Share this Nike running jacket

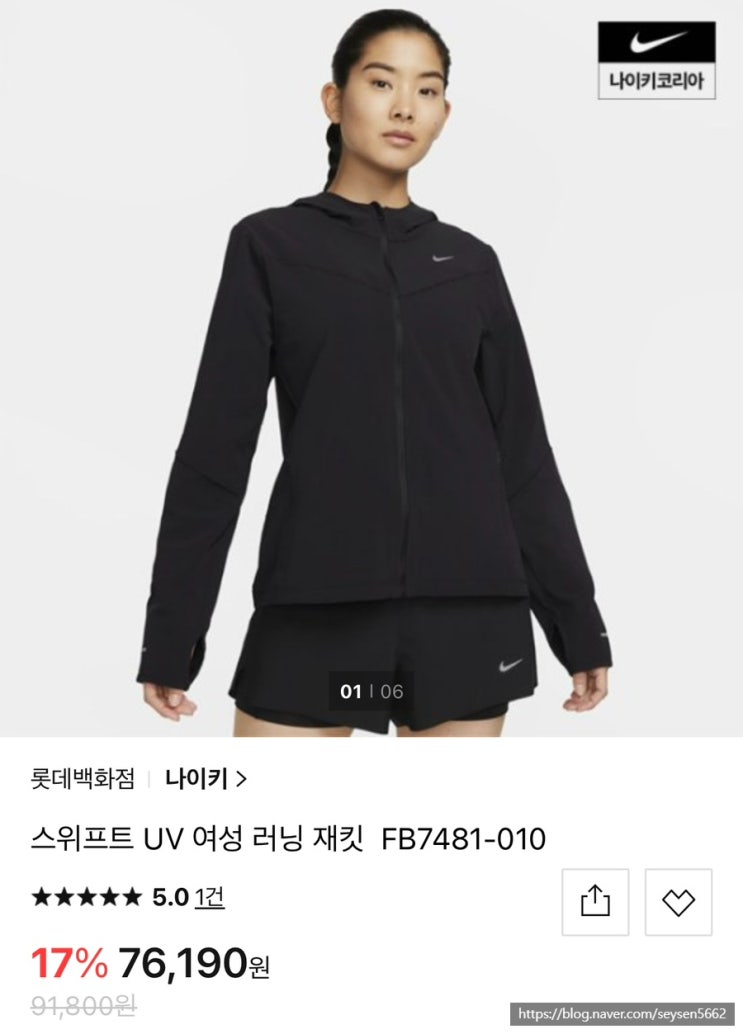595,901
